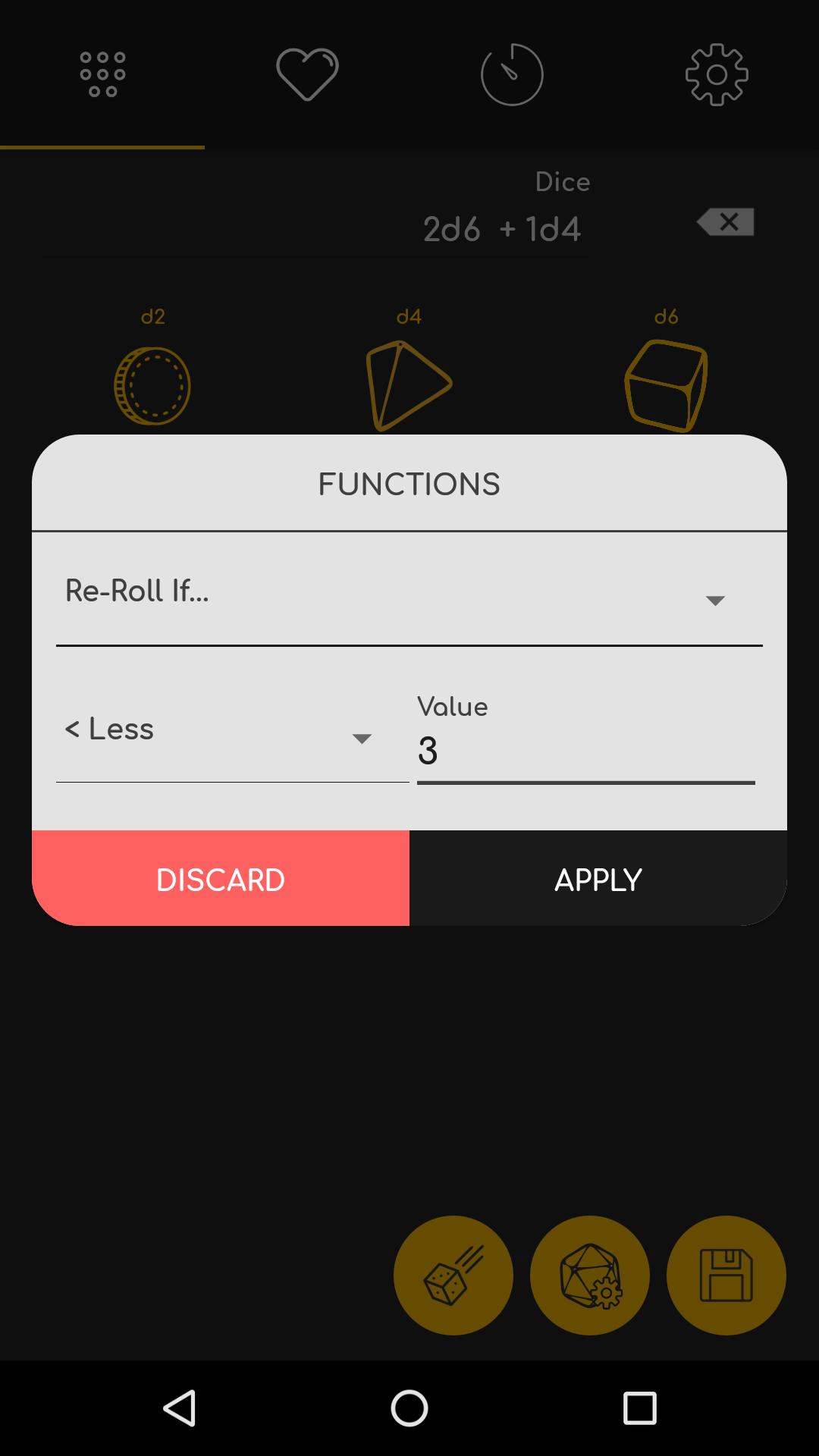The height and width of the screenshot is (1456, 819).
Task: Edit the Value input field
Action: [585, 751]
